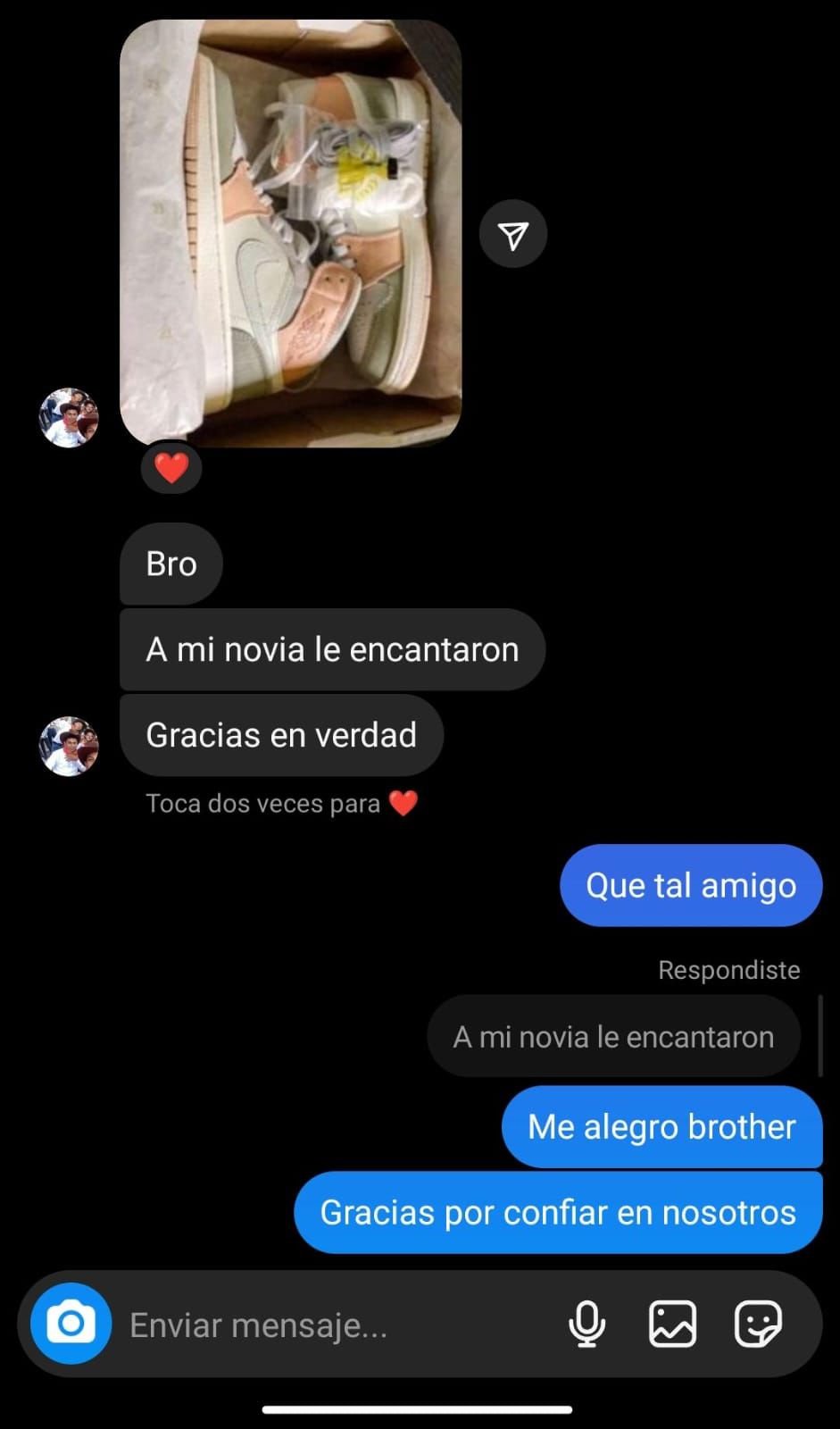Viewport: 840px width, 1429px height.
Task: Open the gallery picker icon
Action: 672,1324
